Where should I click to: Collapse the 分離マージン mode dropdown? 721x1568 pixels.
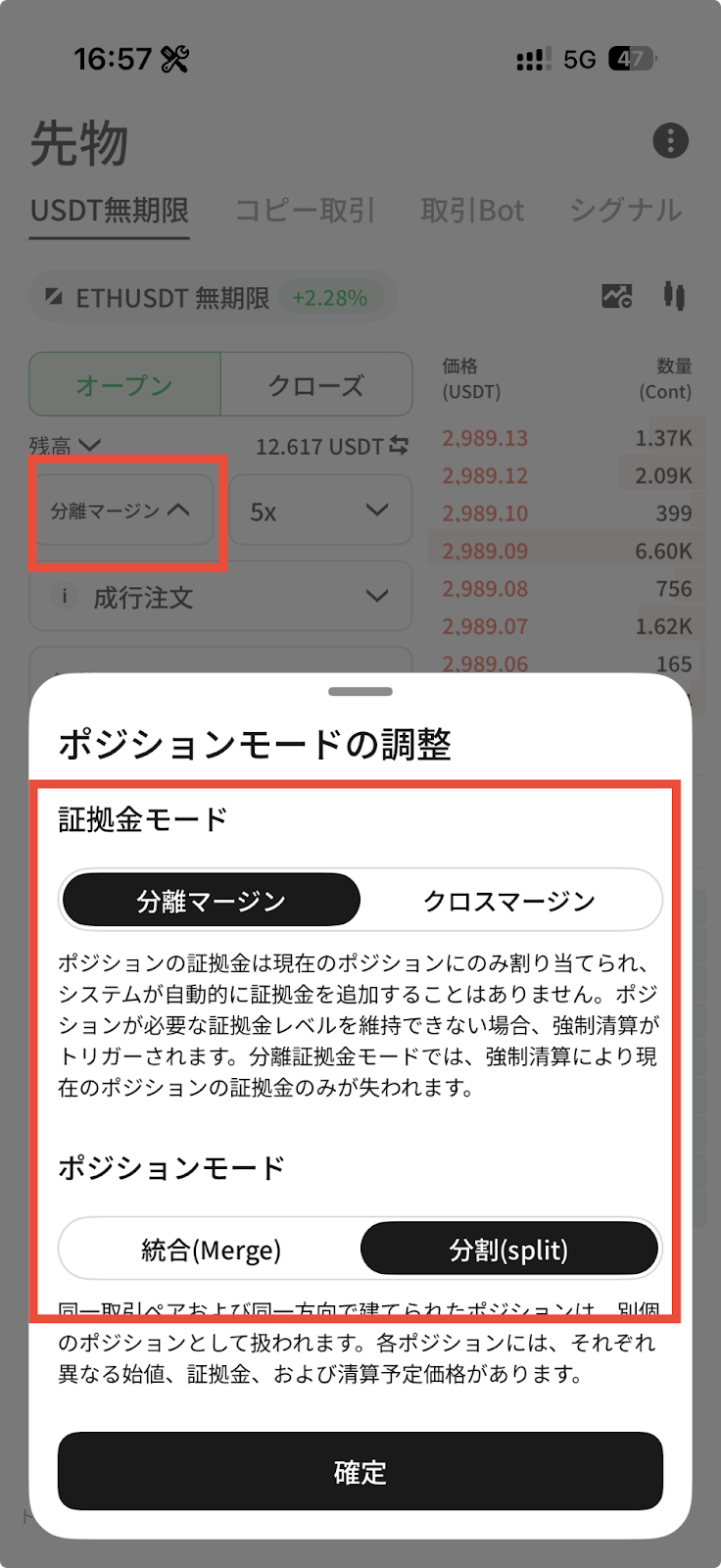(121, 511)
